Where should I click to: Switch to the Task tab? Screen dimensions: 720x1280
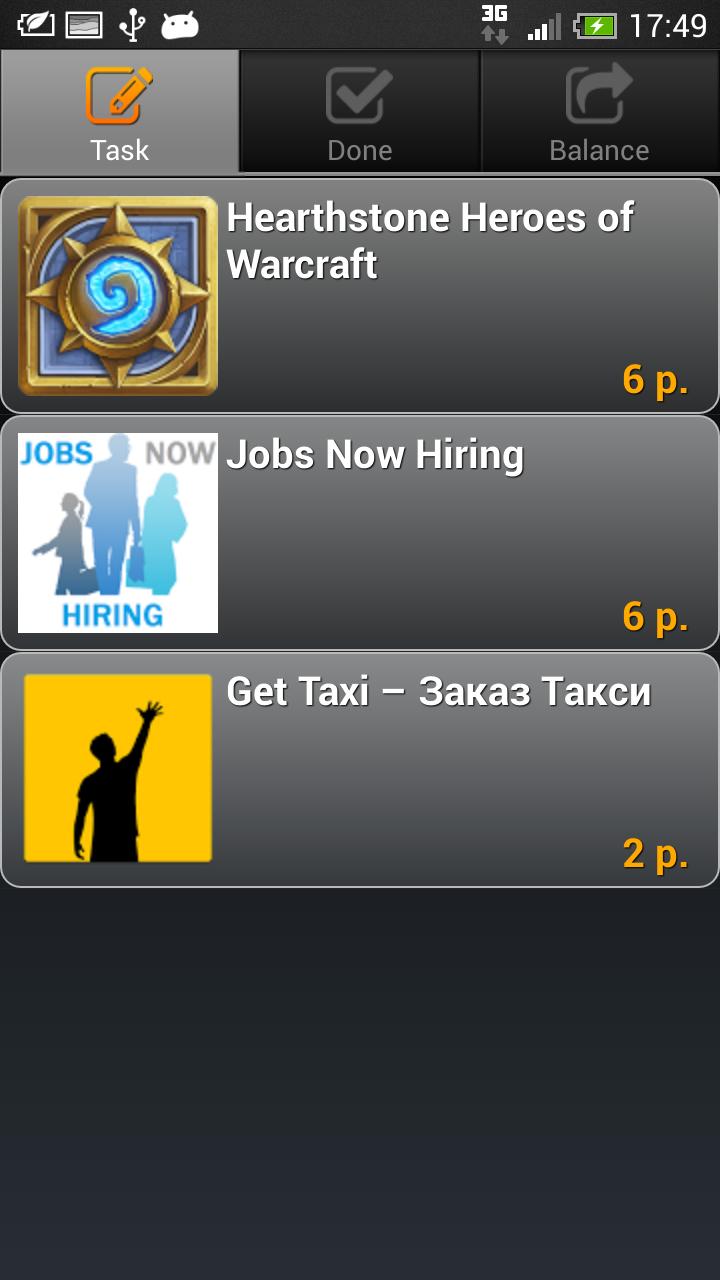[x=120, y=112]
